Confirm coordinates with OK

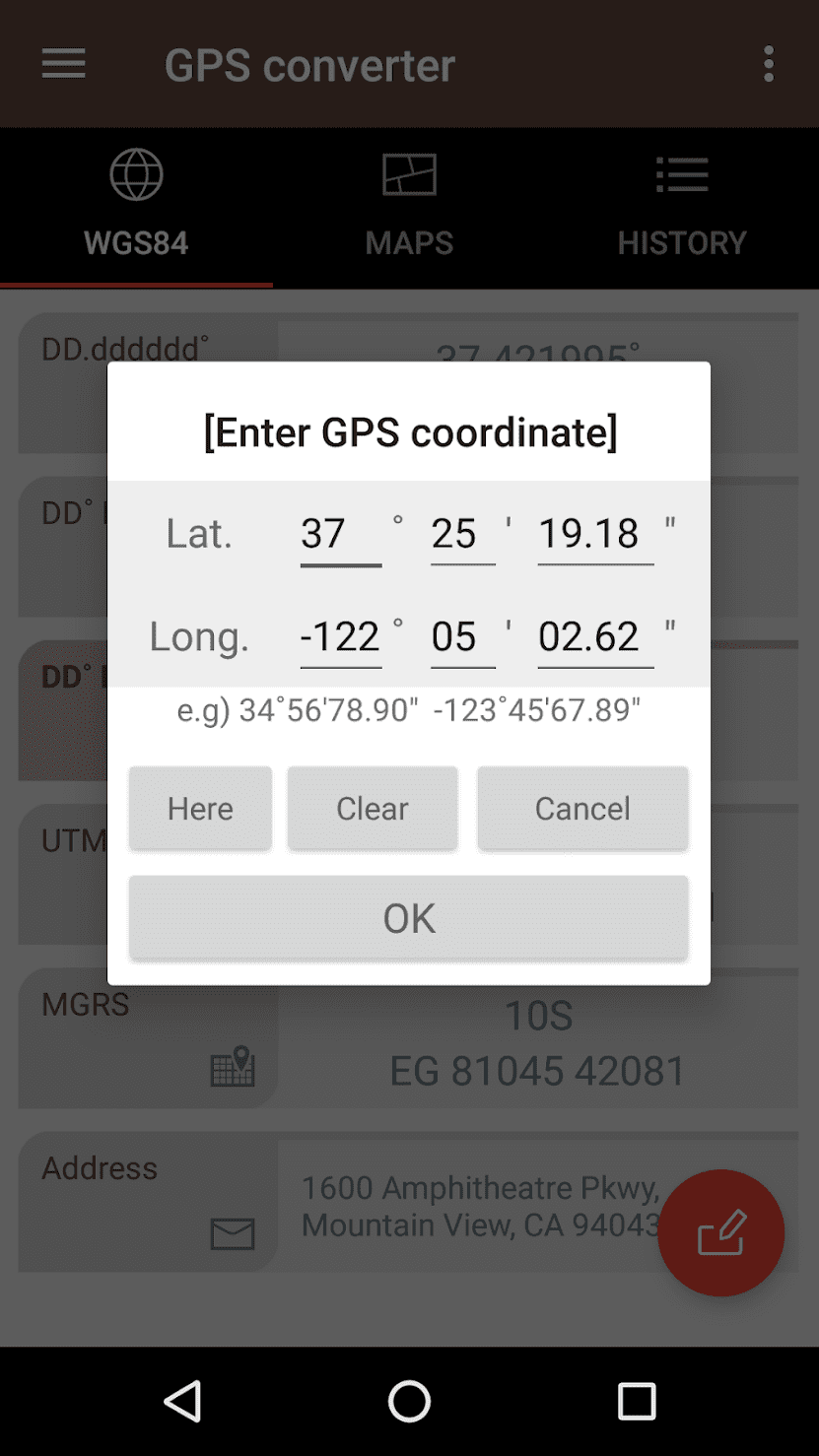coord(408,918)
